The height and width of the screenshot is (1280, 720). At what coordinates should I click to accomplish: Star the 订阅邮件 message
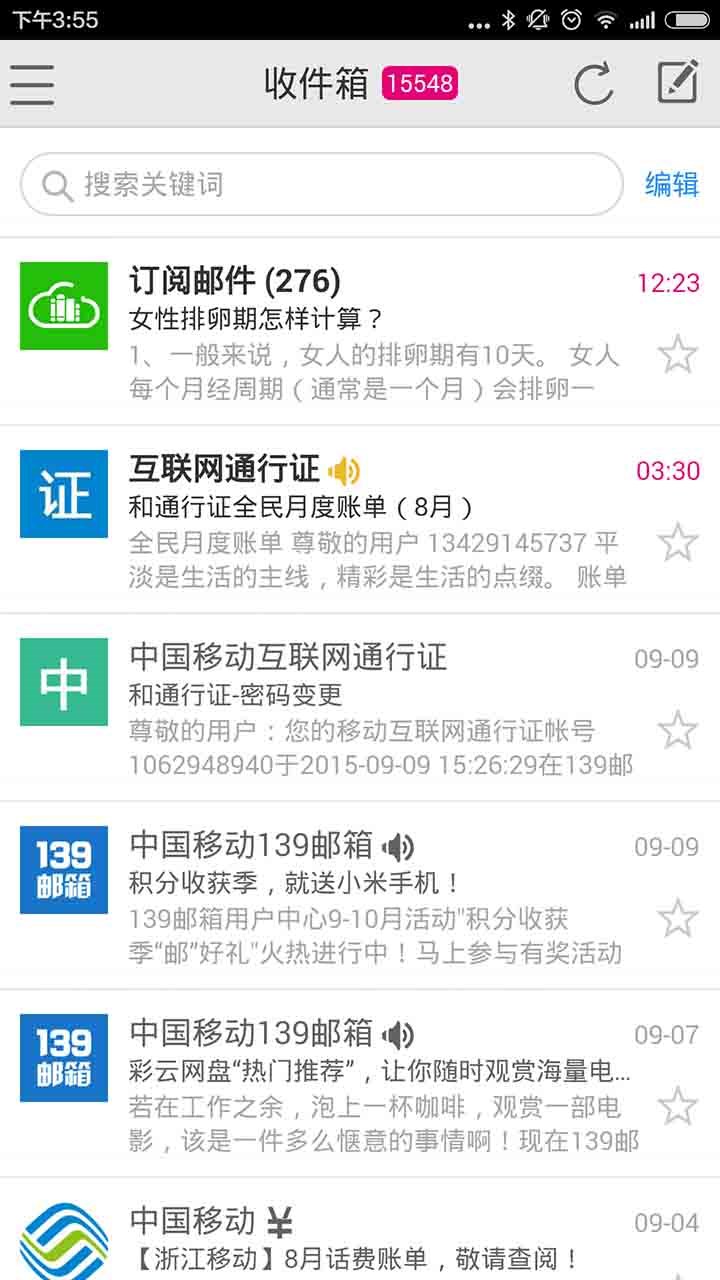click(677, 354)
